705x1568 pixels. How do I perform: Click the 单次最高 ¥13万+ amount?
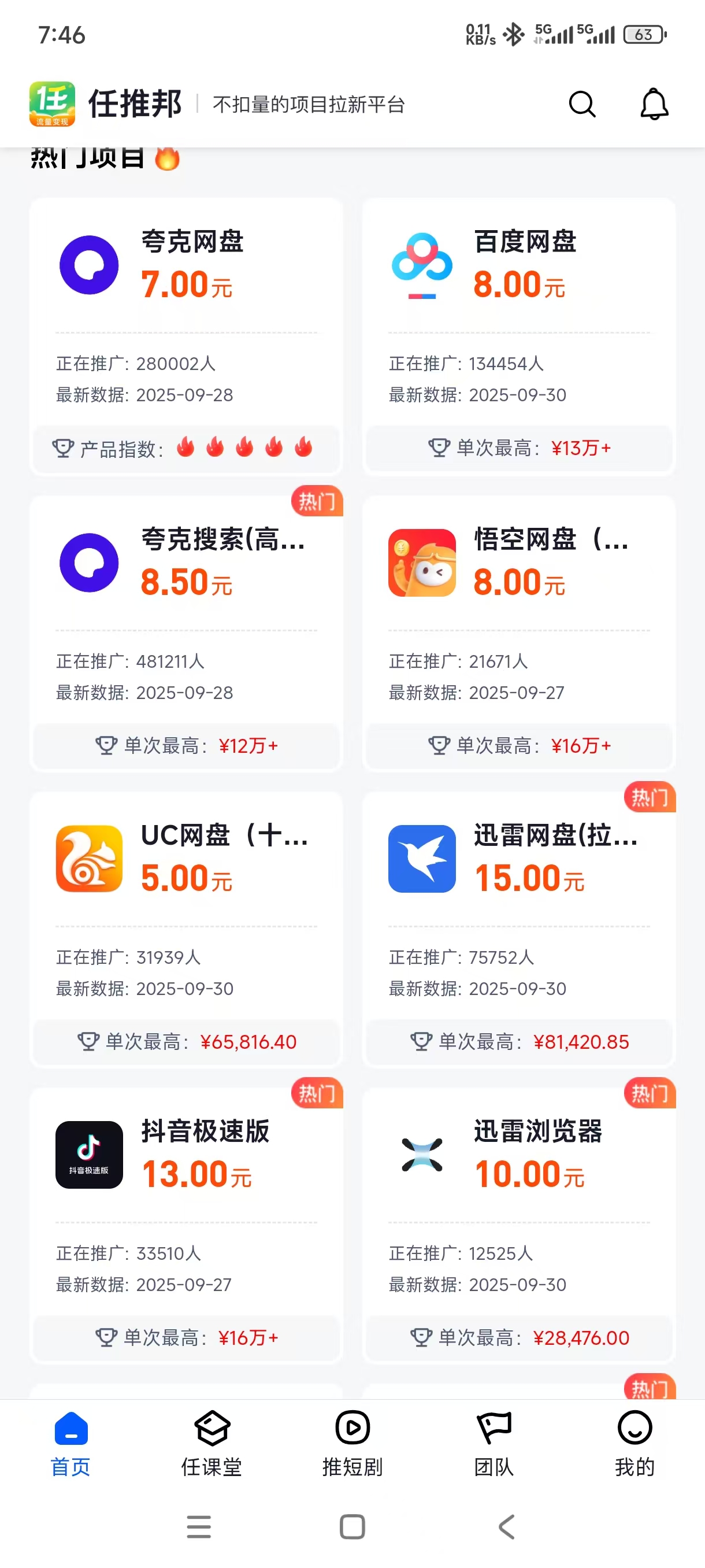coord(580,449)
